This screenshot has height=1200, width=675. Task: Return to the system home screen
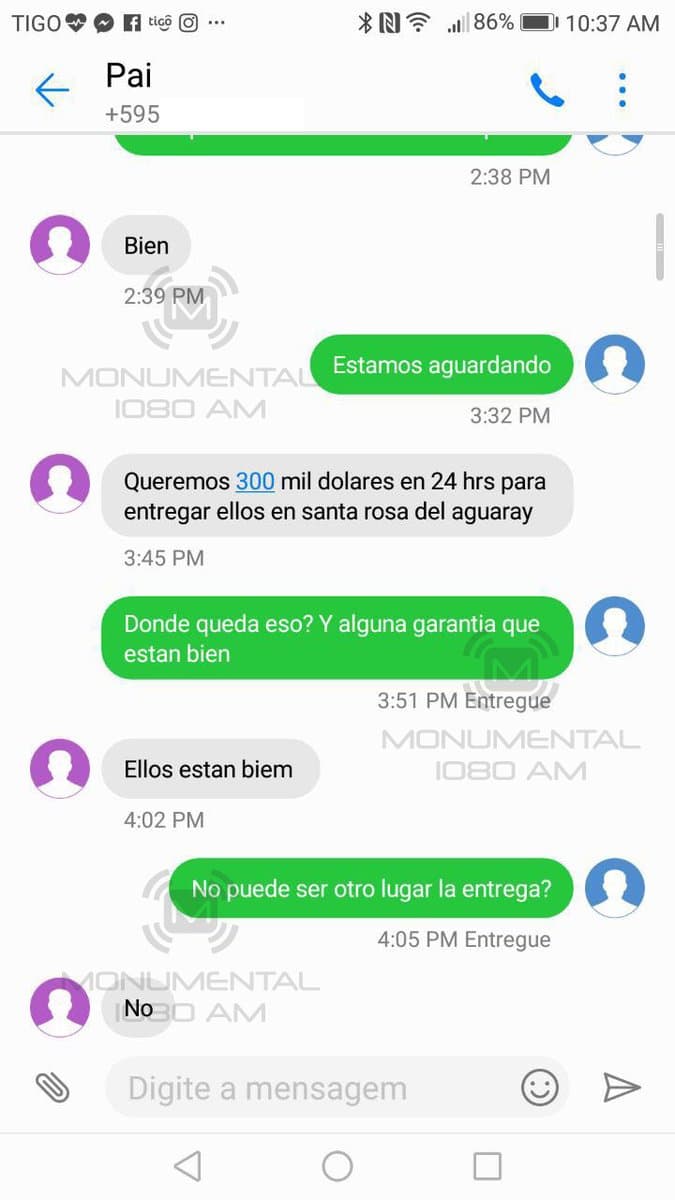click(337, 1166)
